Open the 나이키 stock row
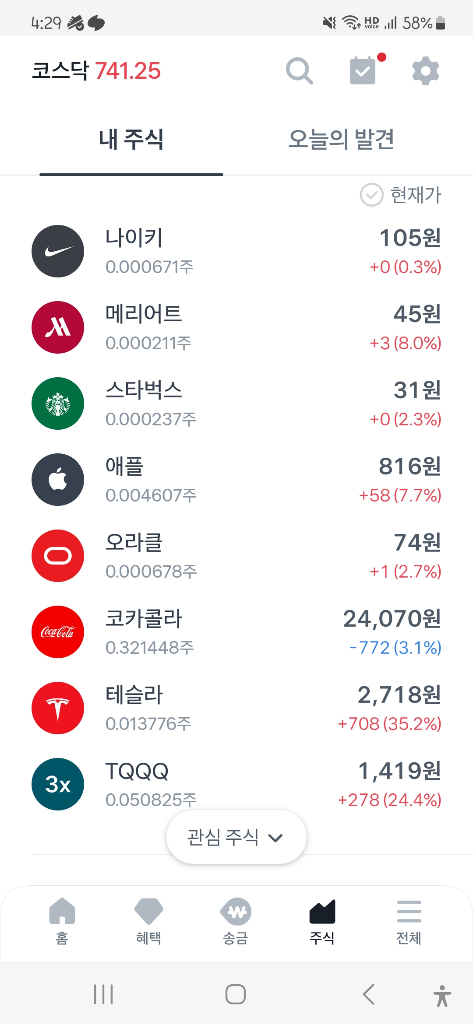This screenshot has width=473, height=1024. click(x=236, y=251)
